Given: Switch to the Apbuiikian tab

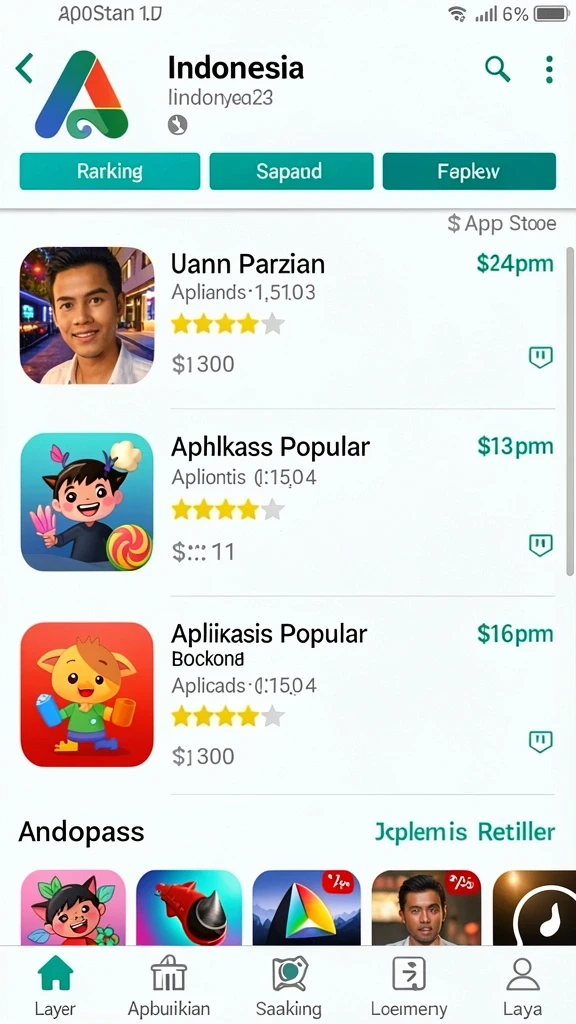Looking at the screenshot, I should coord(169,986).
